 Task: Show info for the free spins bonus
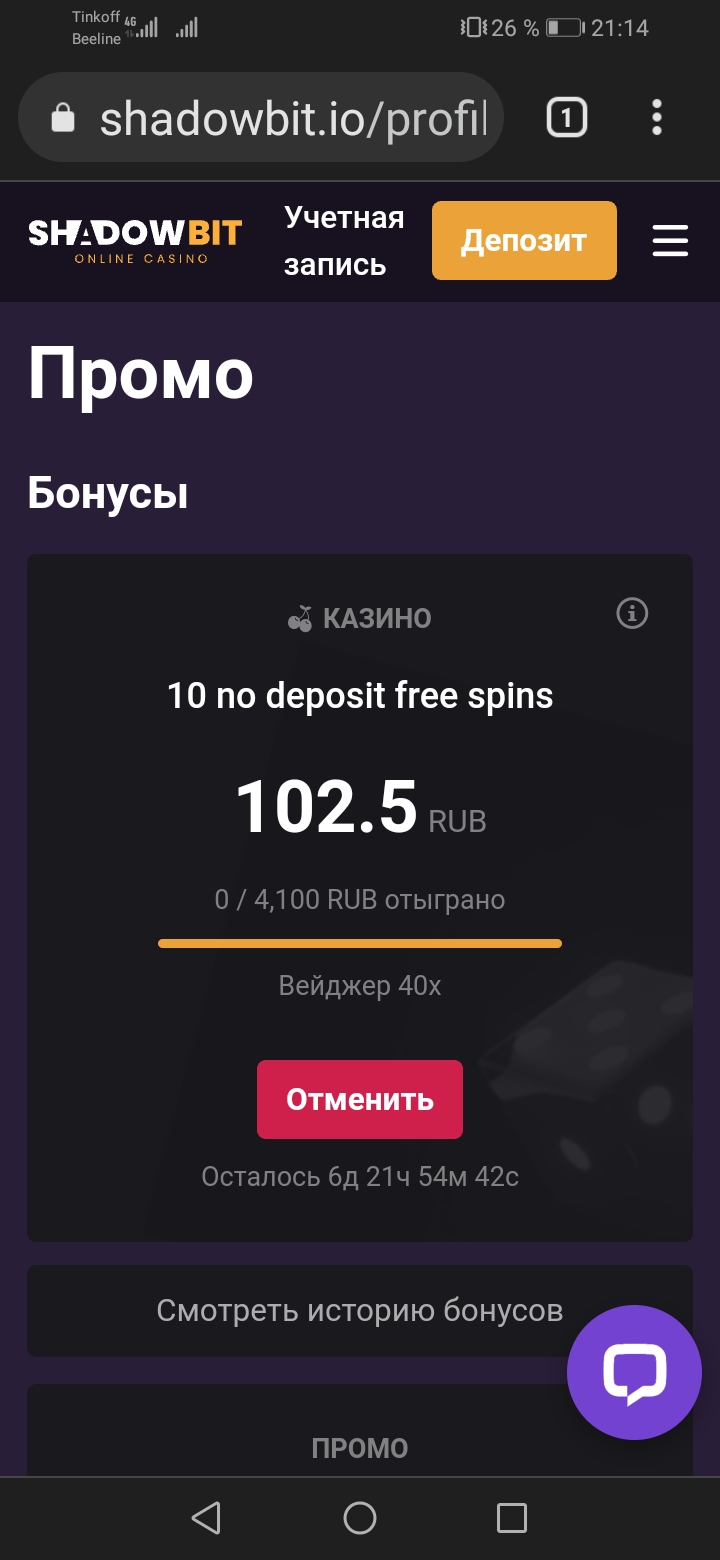tap(632, 613)
